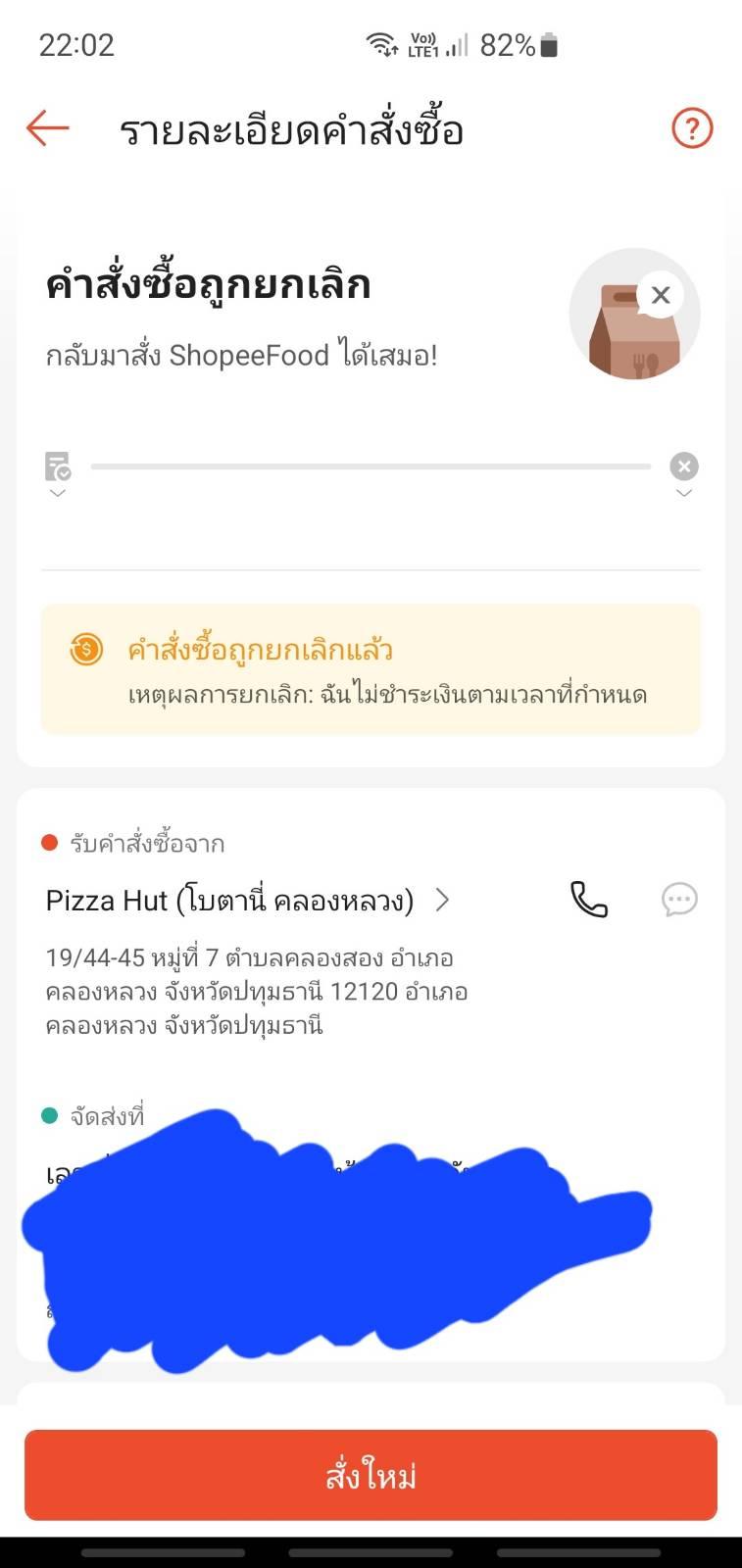Viewport: 742px width, 1568px height.
Task: Open Pizza Hut (โบตานี่ คลองหลวง) restaurant page
Action: [x=247, y=900]
